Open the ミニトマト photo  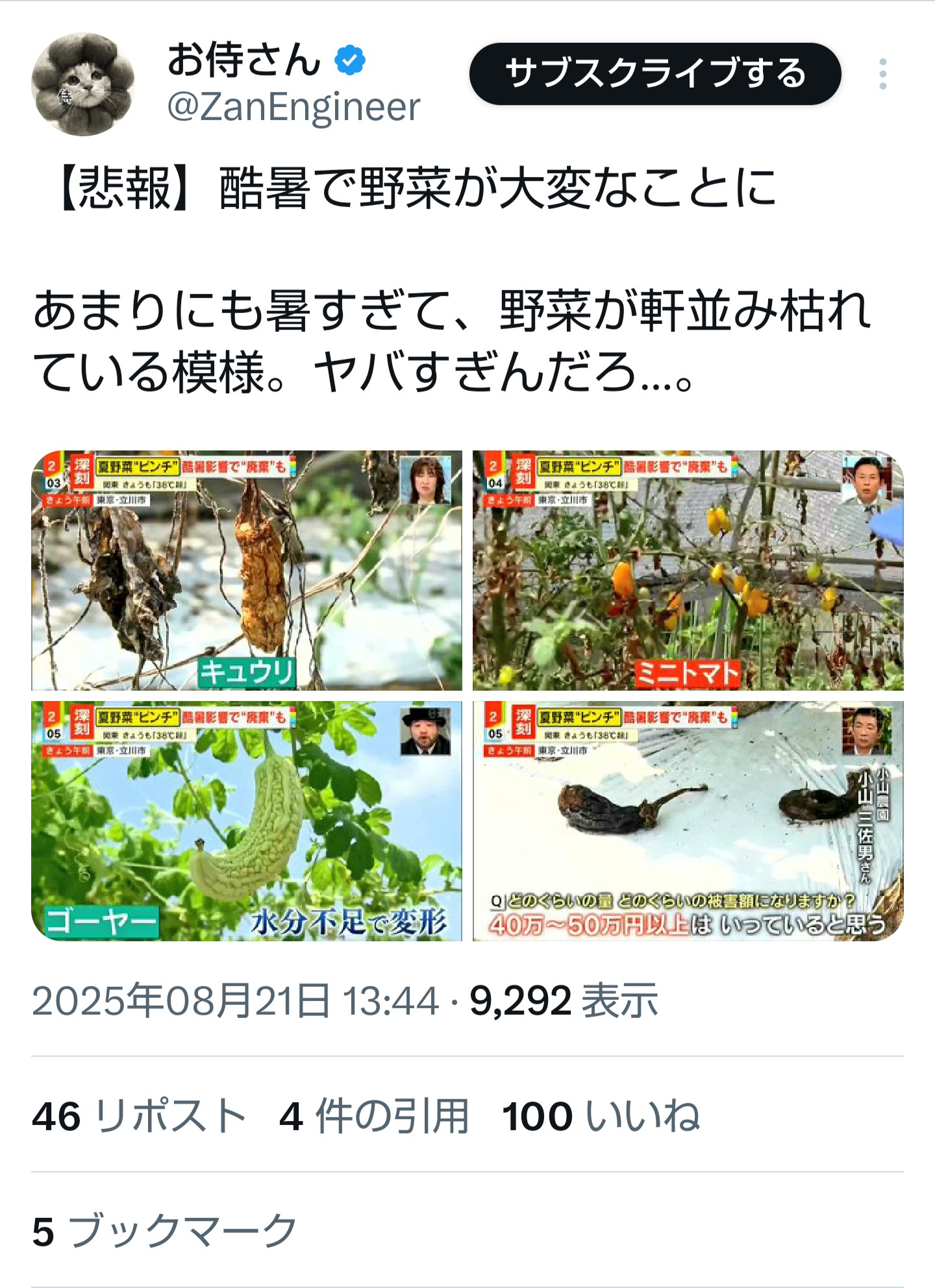[x=688, y=570]
